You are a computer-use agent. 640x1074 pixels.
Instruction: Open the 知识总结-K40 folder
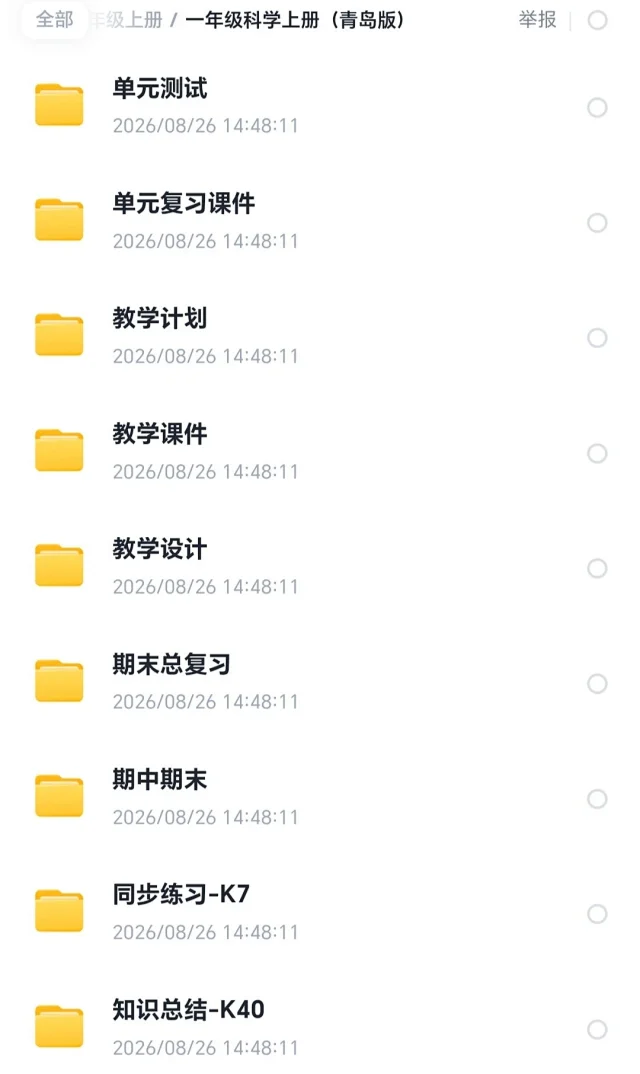(320, 1029)
